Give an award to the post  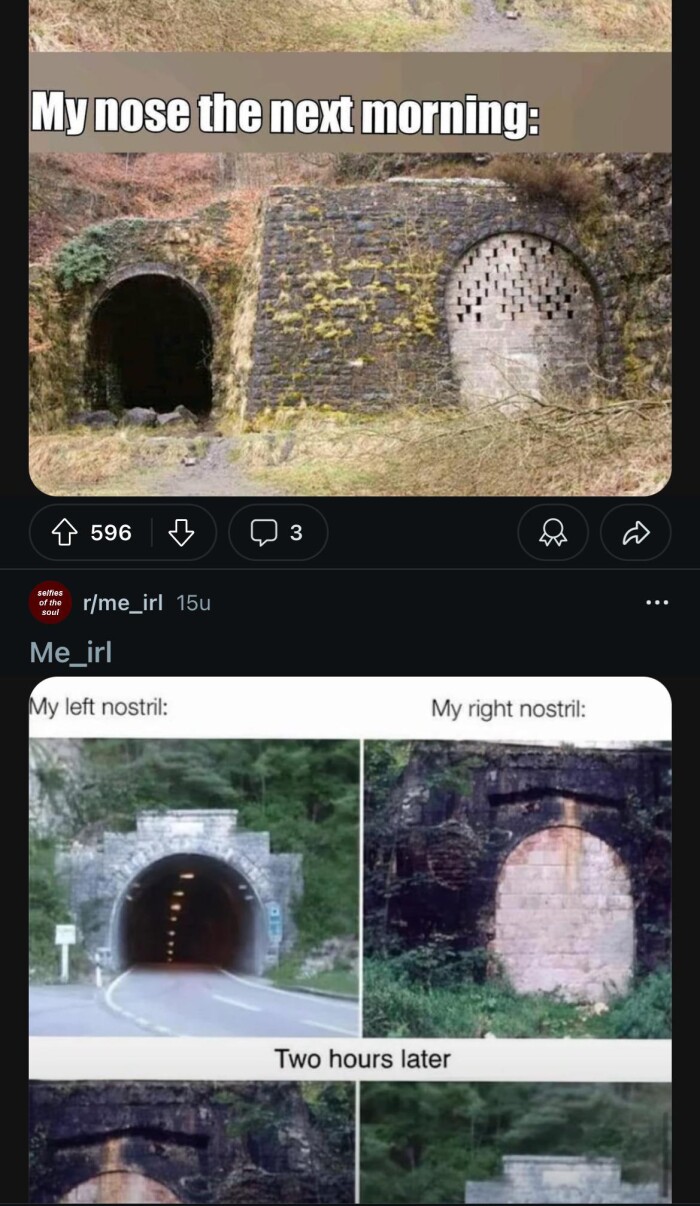tap(552, 533)
